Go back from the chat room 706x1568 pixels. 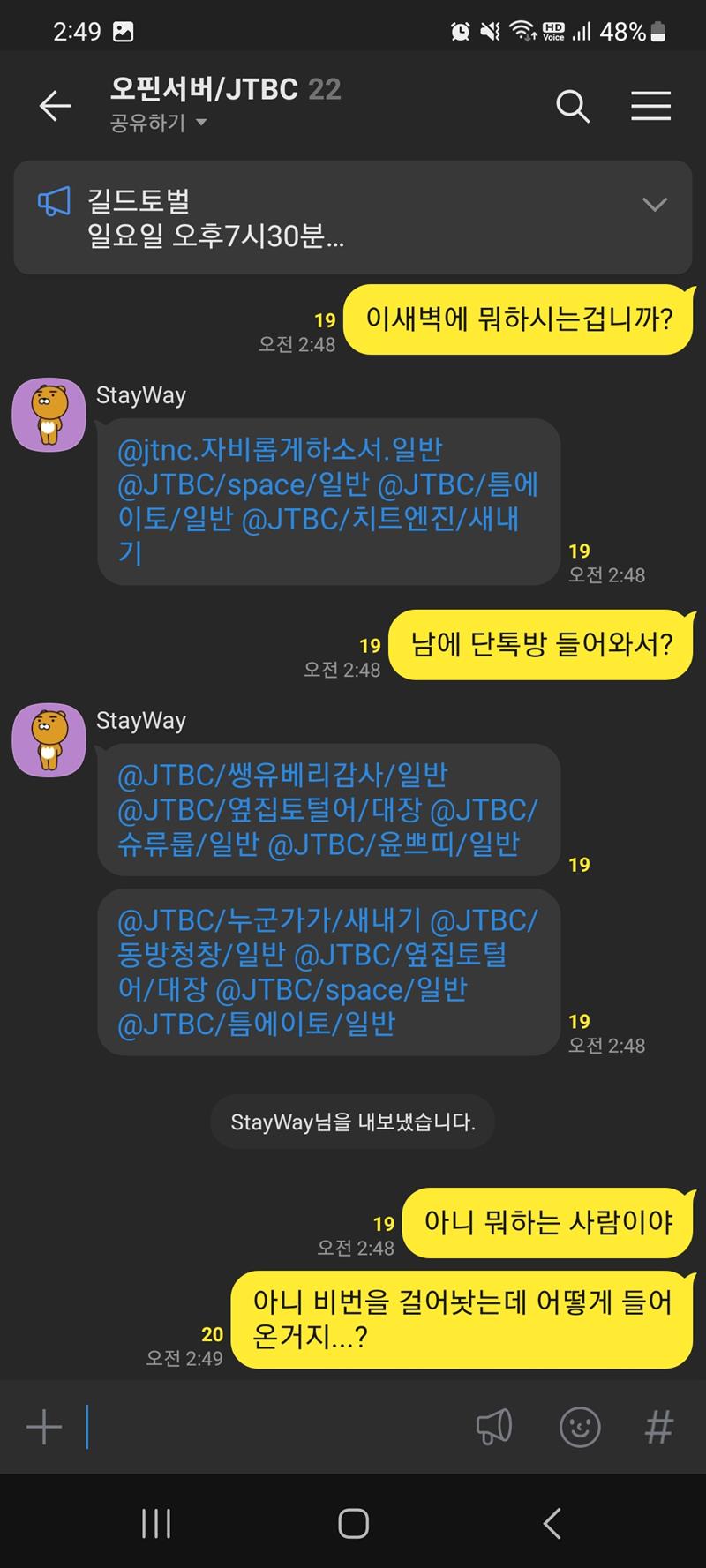55,107
